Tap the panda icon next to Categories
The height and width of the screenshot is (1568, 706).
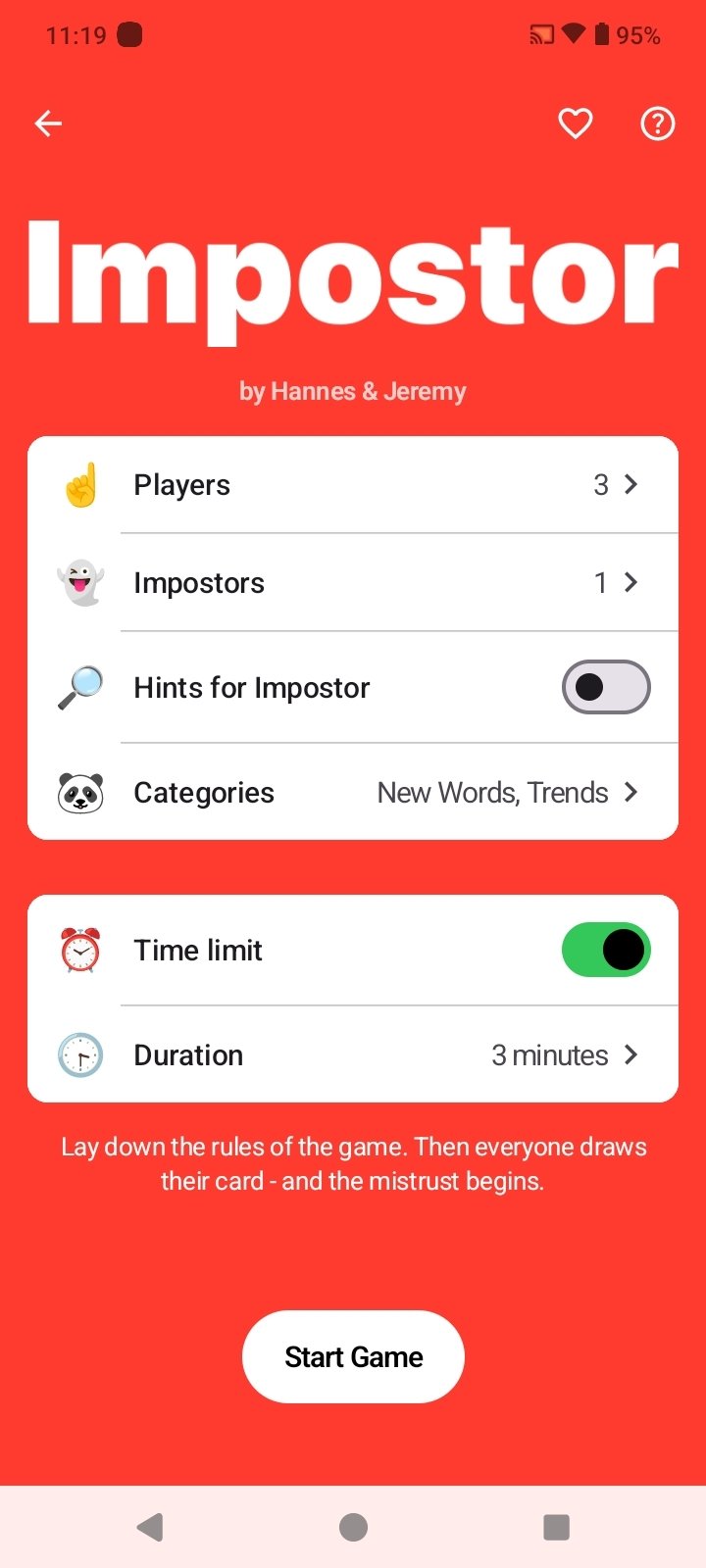pos(79,792)
